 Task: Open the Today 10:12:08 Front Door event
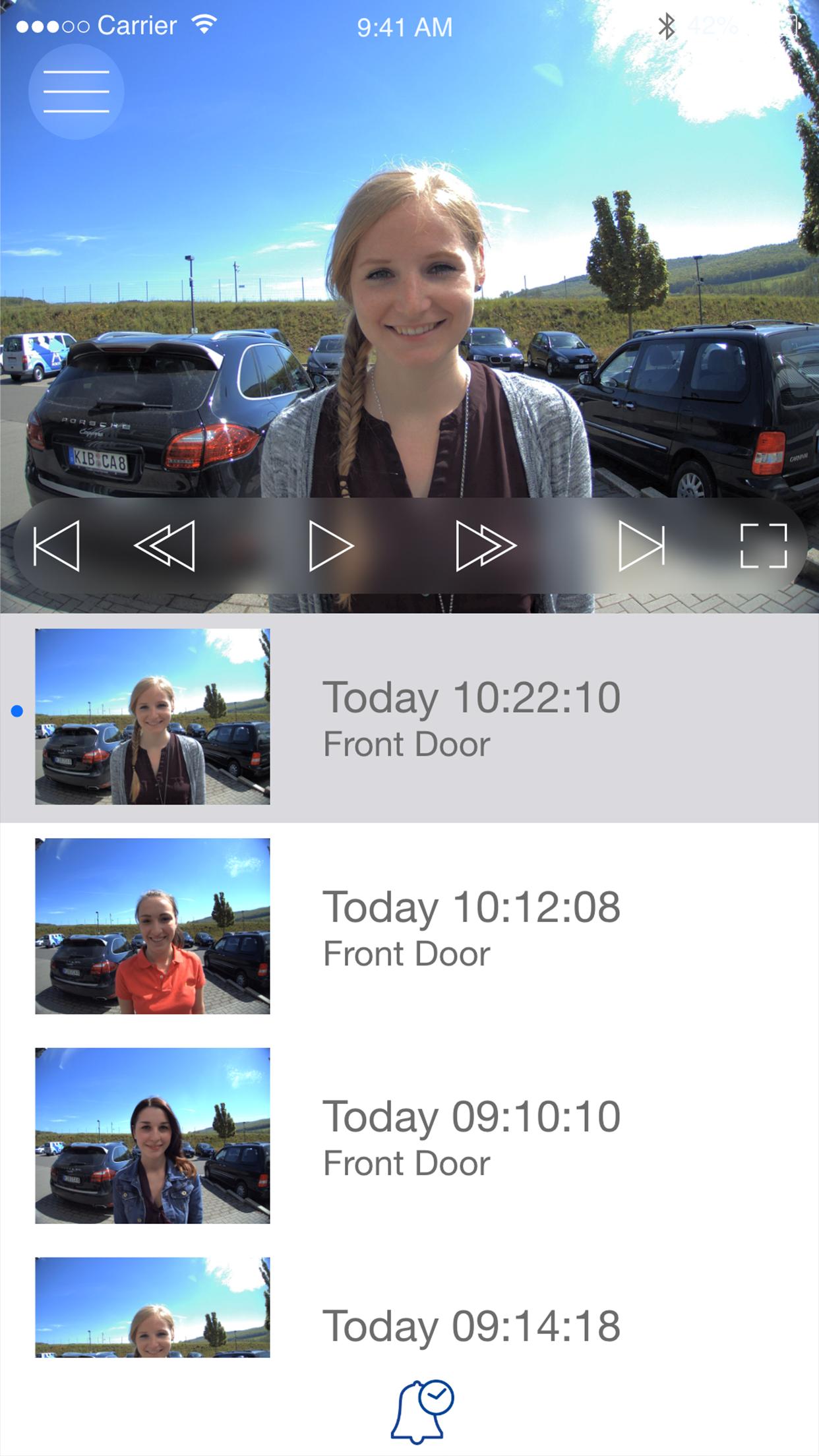[409, 926]
